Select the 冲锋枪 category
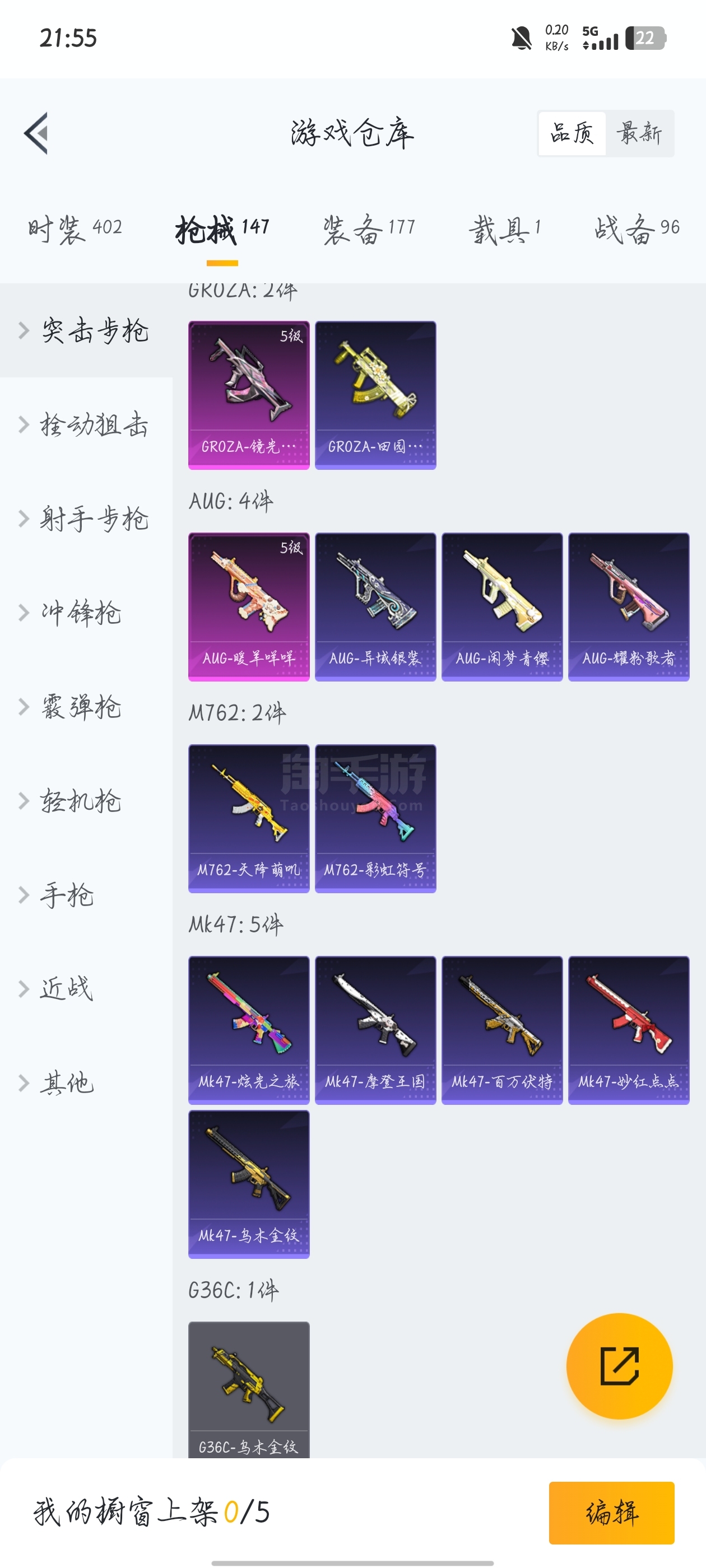 point(86,612)
